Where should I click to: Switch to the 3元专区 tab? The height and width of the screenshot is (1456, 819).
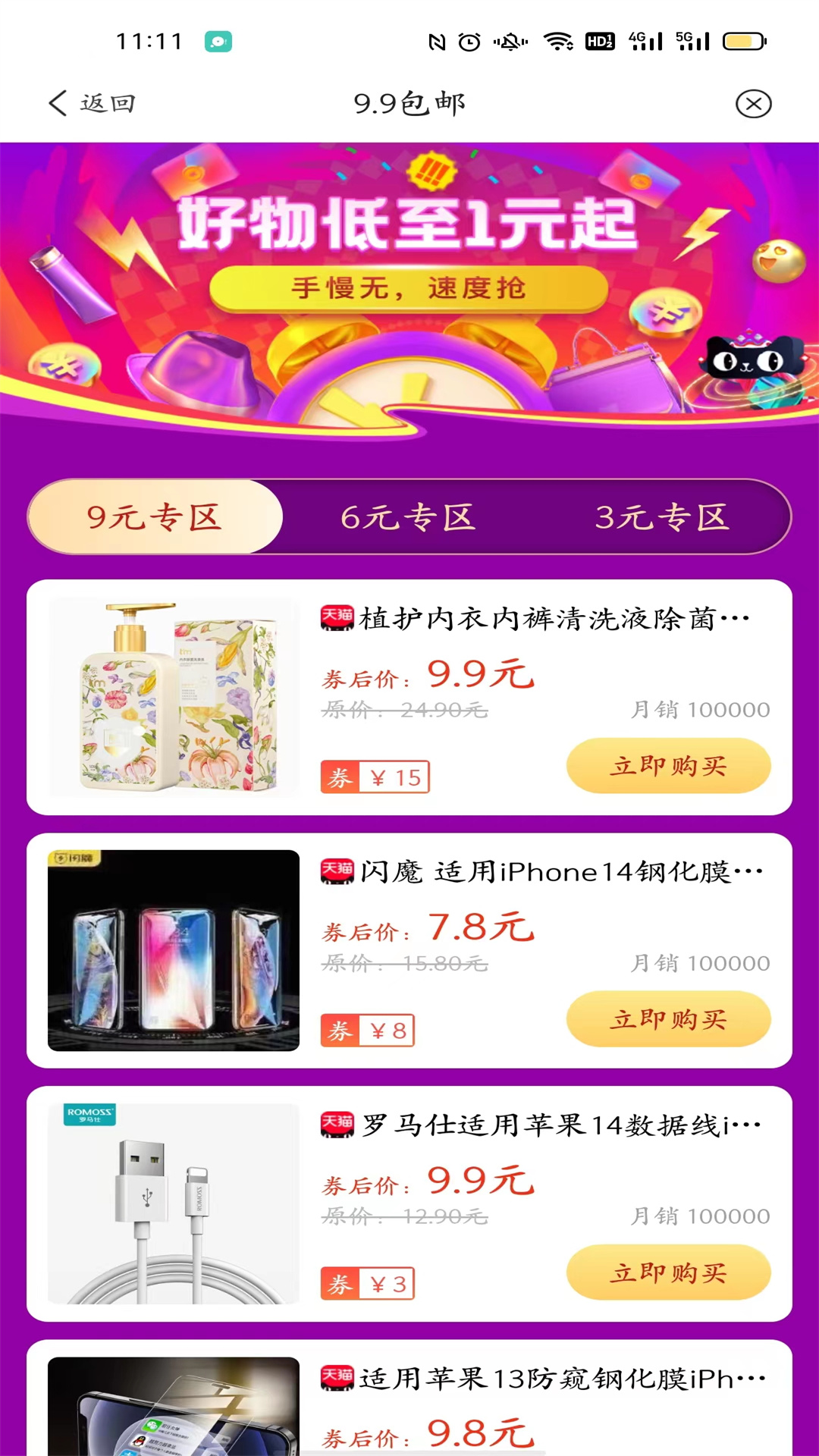click(x=662, y=517)
